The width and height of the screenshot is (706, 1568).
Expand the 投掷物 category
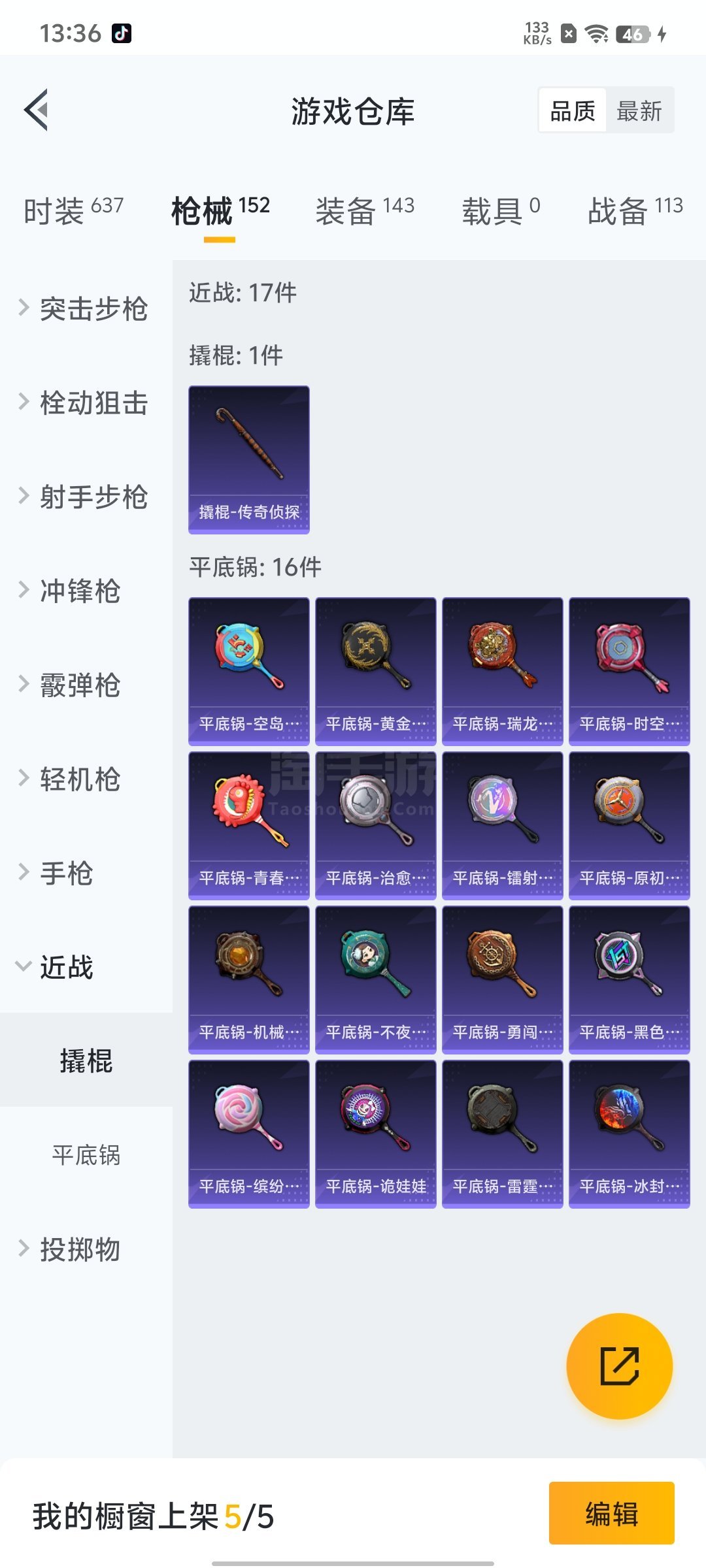pyautogui.click(x=78, y=1249)
